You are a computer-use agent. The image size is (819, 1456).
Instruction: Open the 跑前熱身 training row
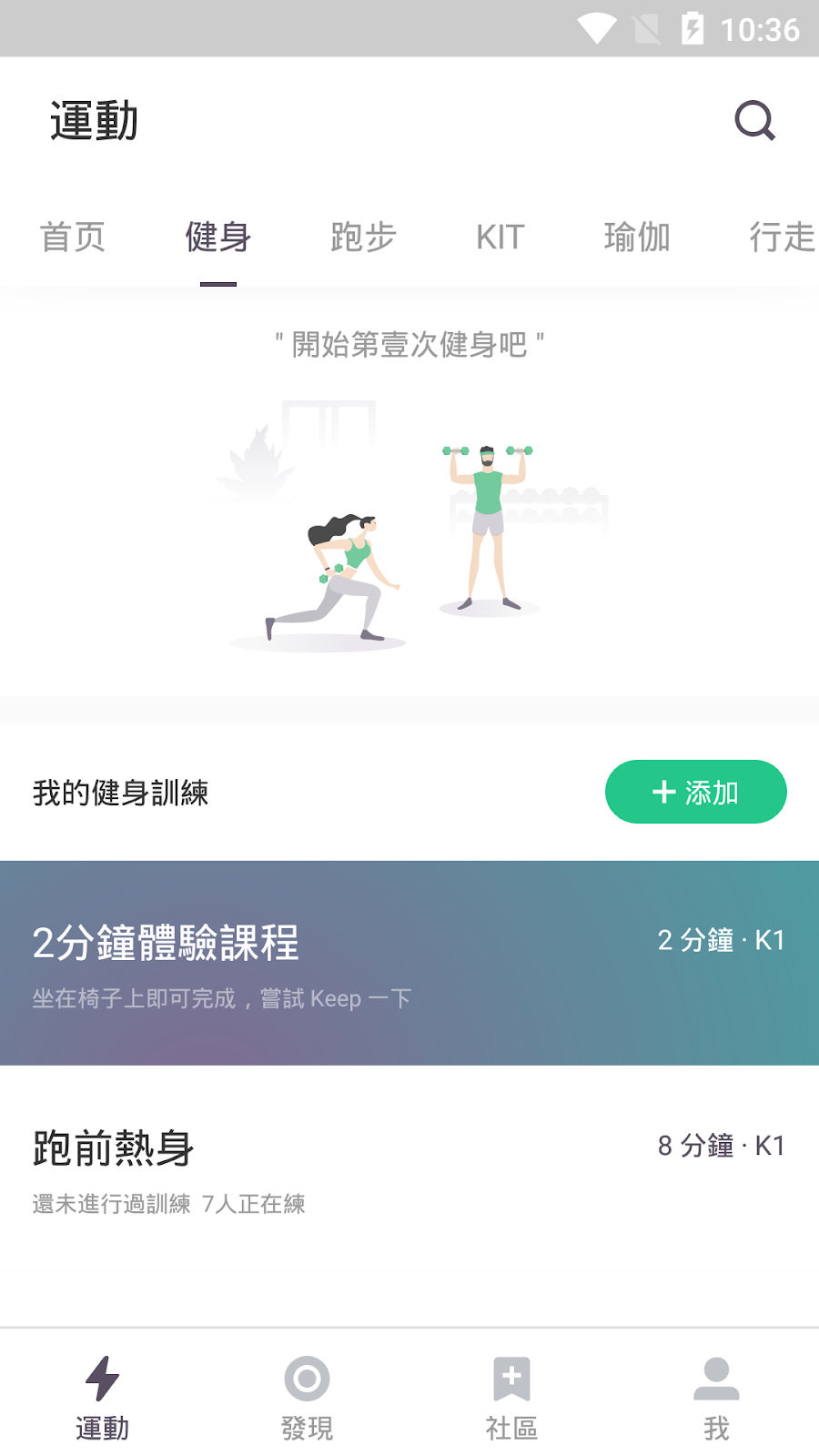[409, 1169]
